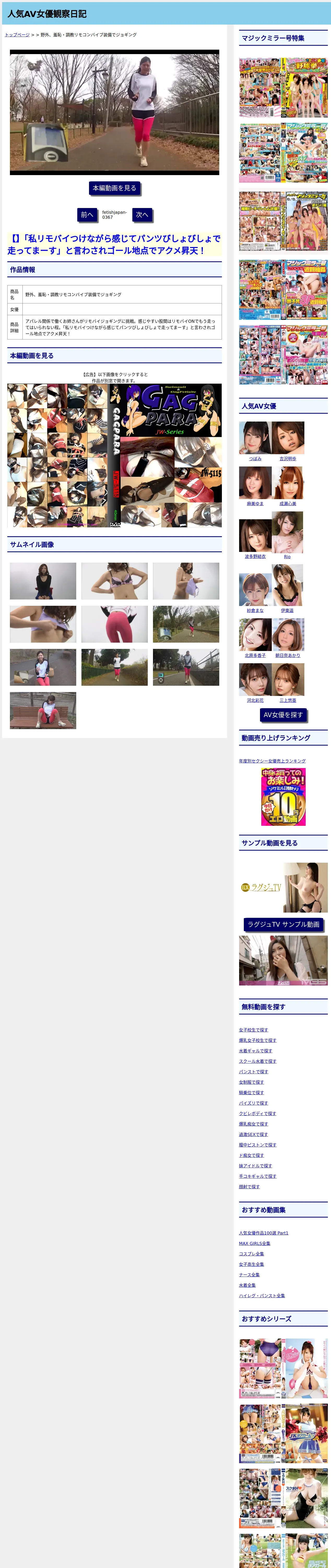Open the GAG PARA advertisement banner

(114, 455)
